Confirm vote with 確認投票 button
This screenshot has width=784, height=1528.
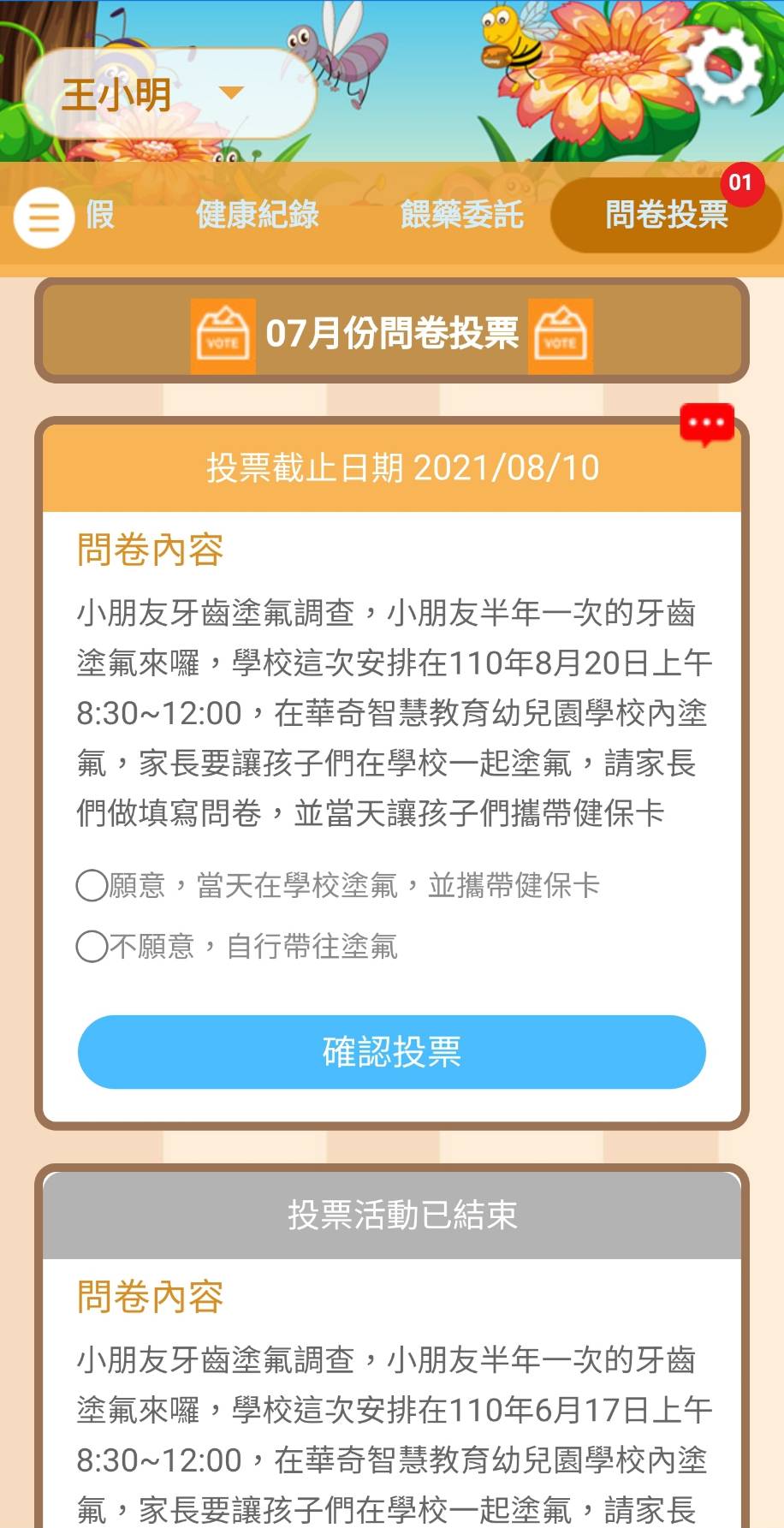coord(391,1052)
